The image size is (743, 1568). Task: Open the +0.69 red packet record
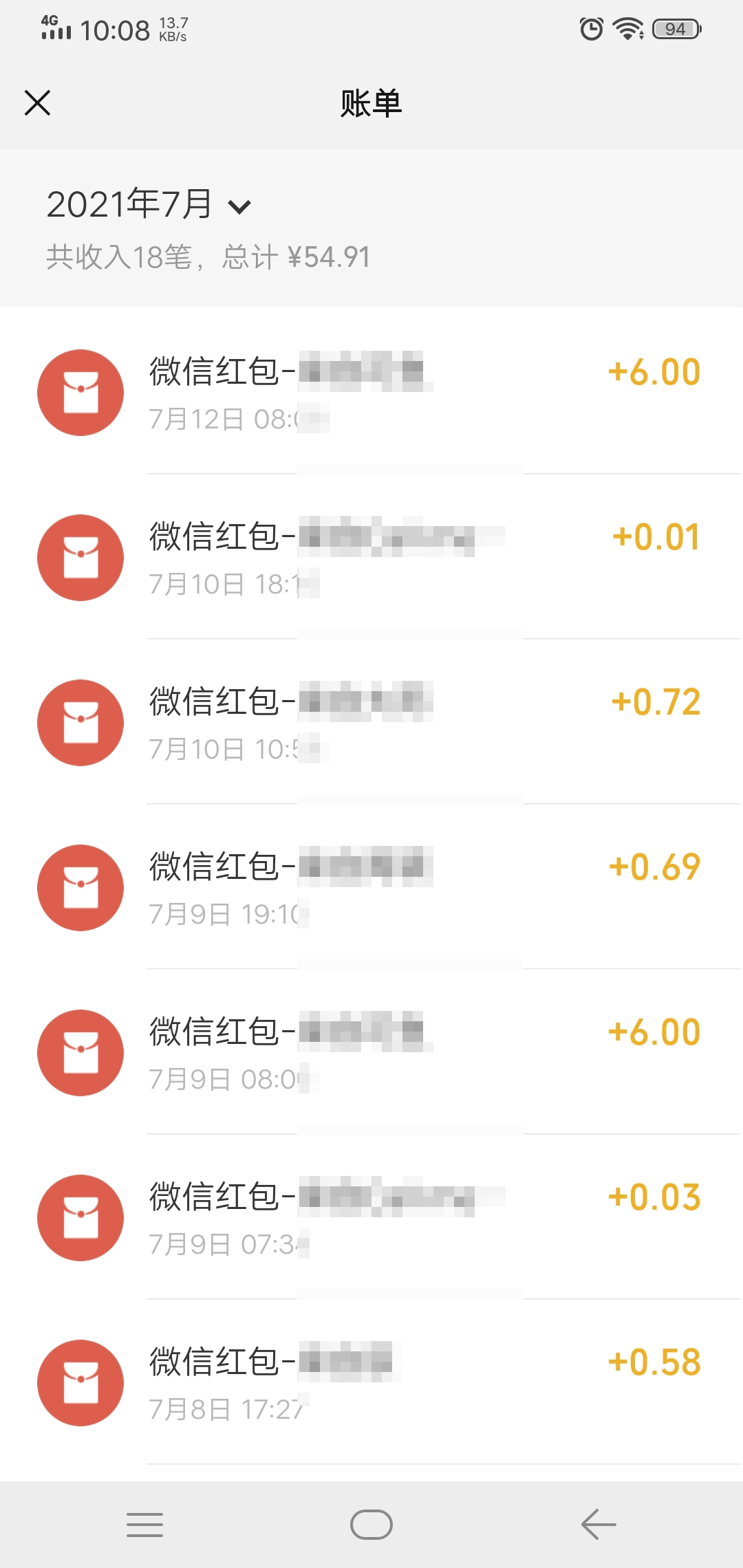coord(371,888)
